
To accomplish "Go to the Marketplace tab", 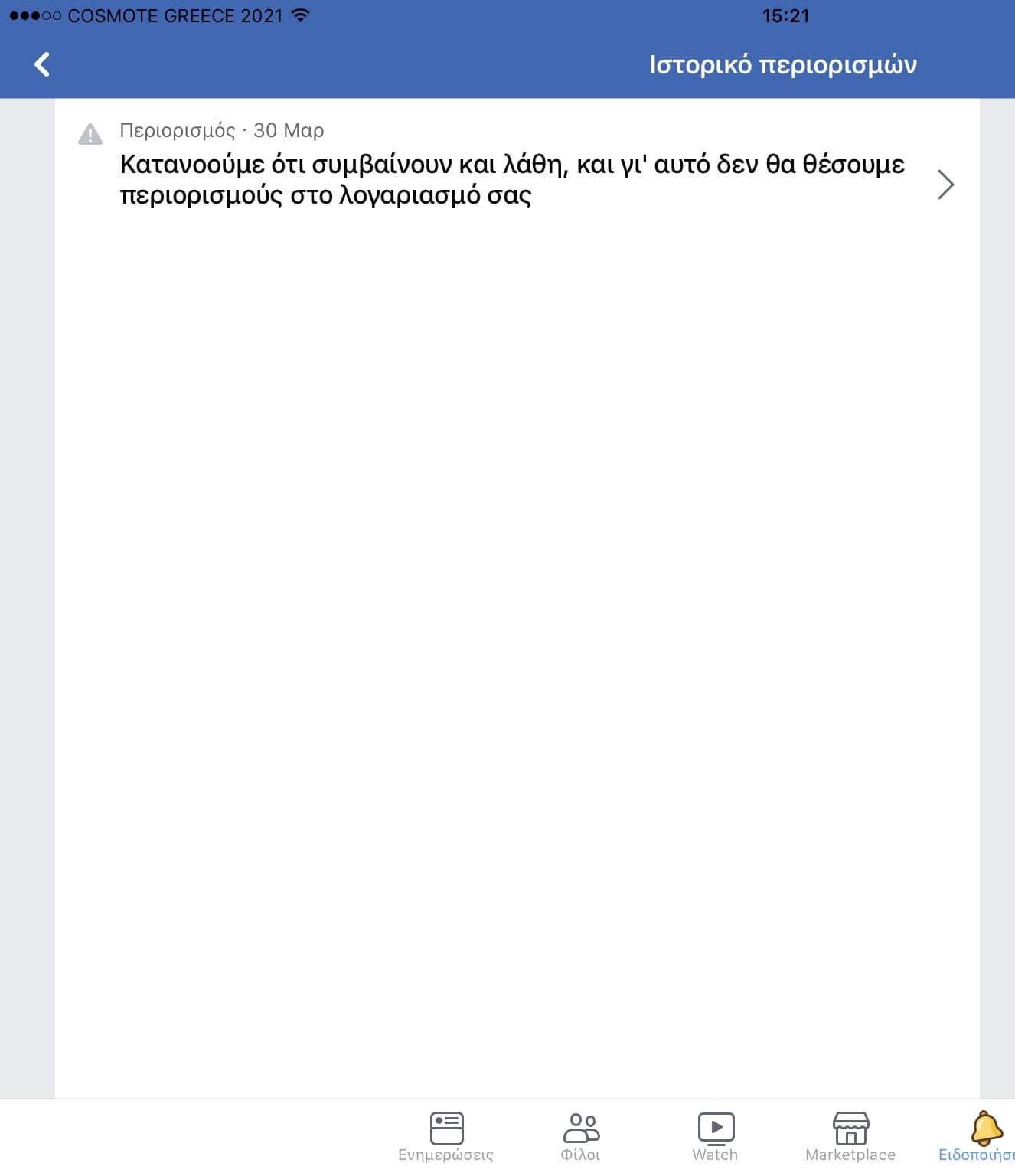I will coord(850,1137).
